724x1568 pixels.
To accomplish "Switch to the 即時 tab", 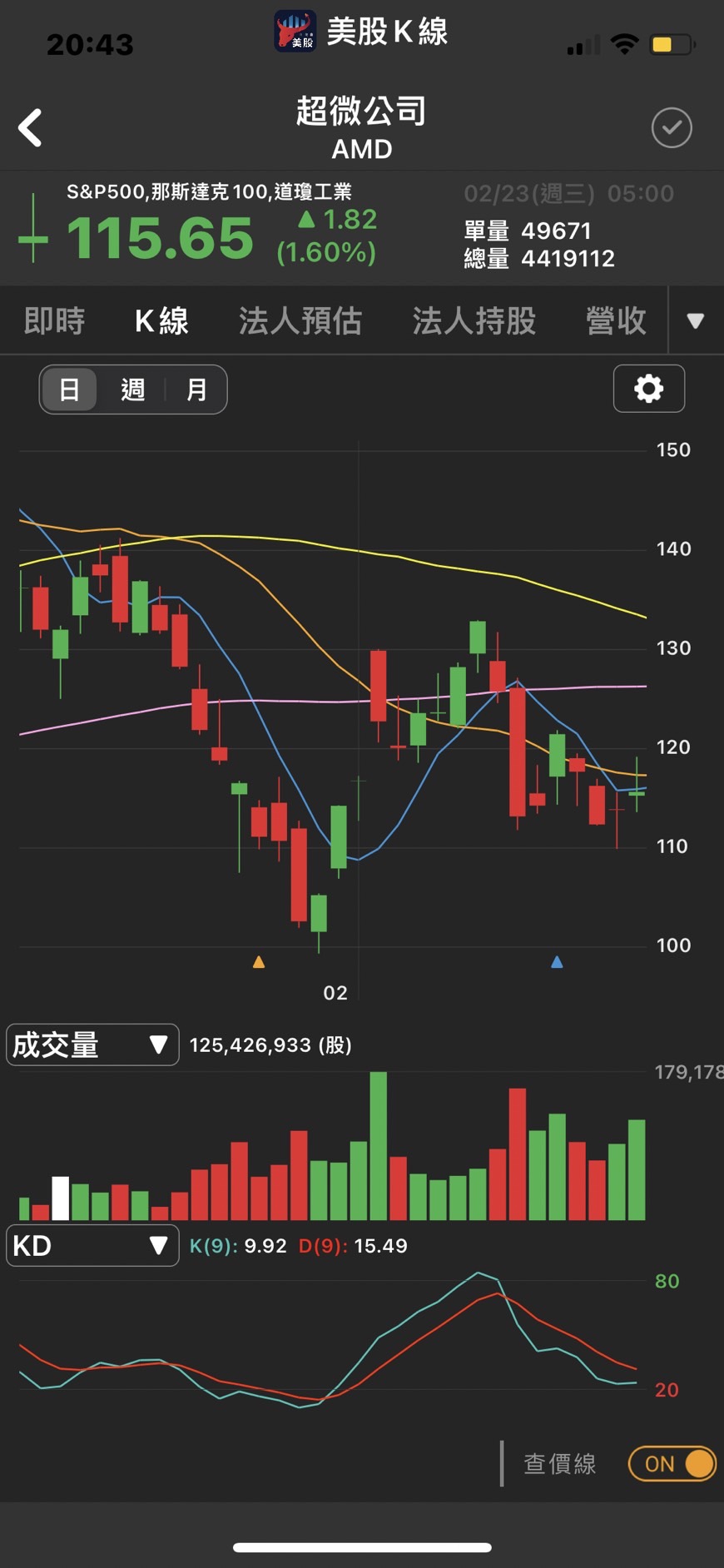I will click(x=55, y=321).
